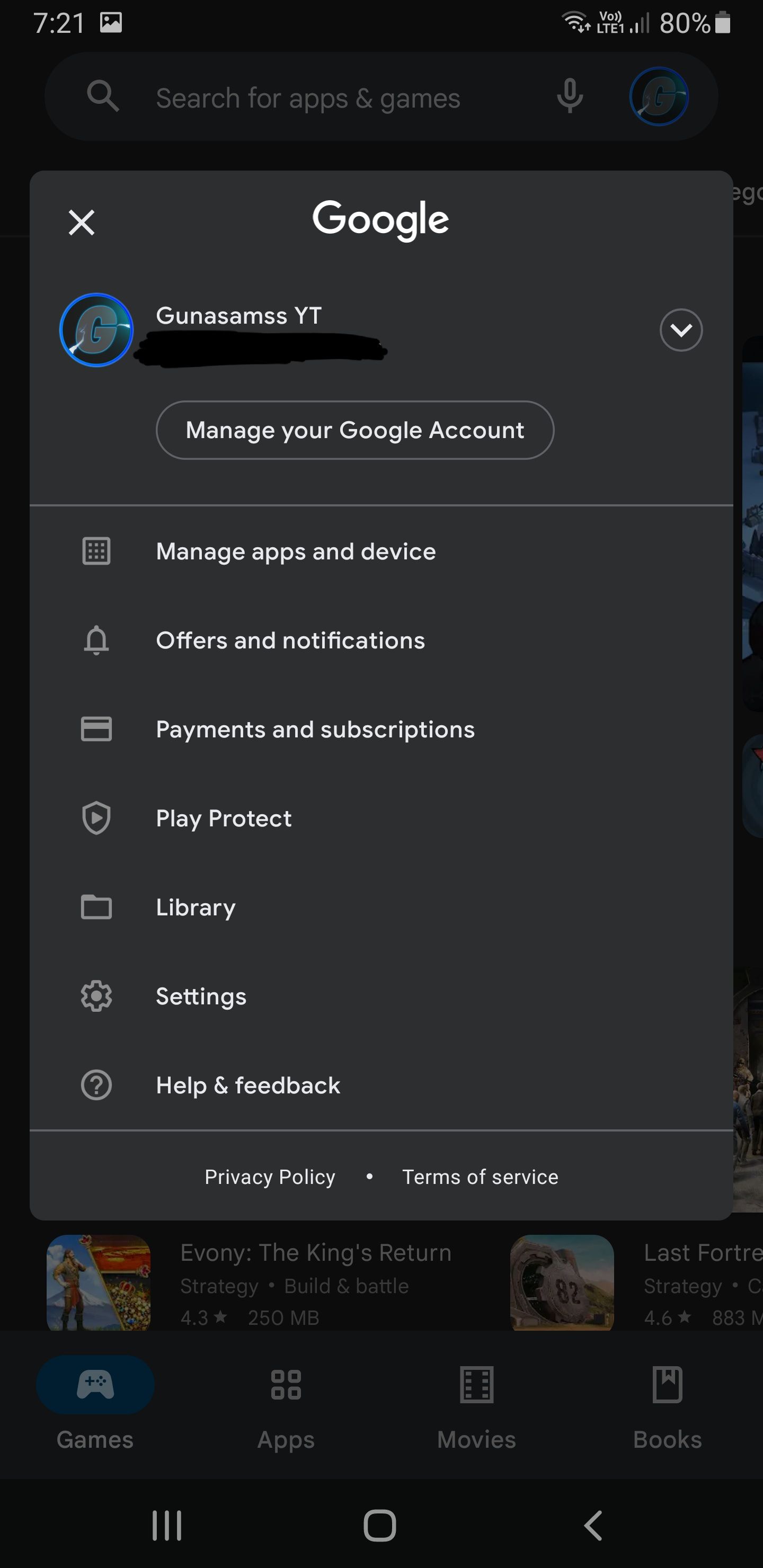Open the Privacy Policy
763x1568 pixels.
point(270,1176)
